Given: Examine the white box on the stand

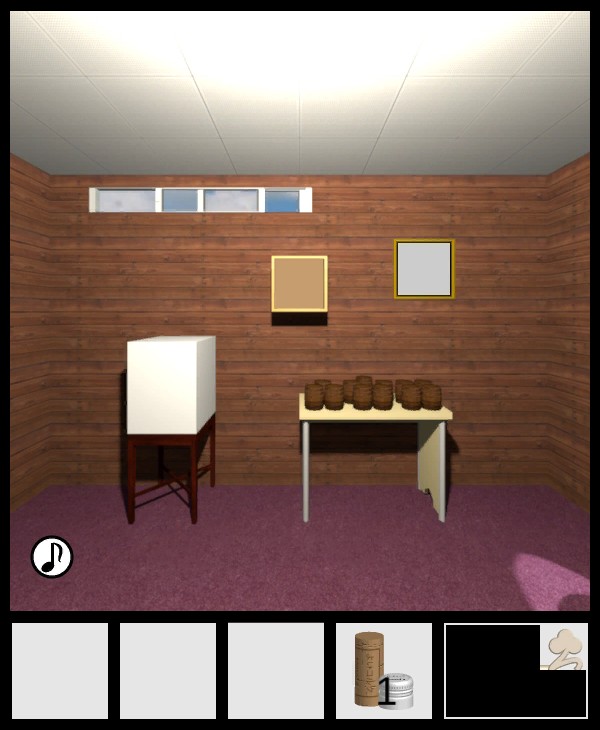Looking at the screenshot, I should (171, 385).
